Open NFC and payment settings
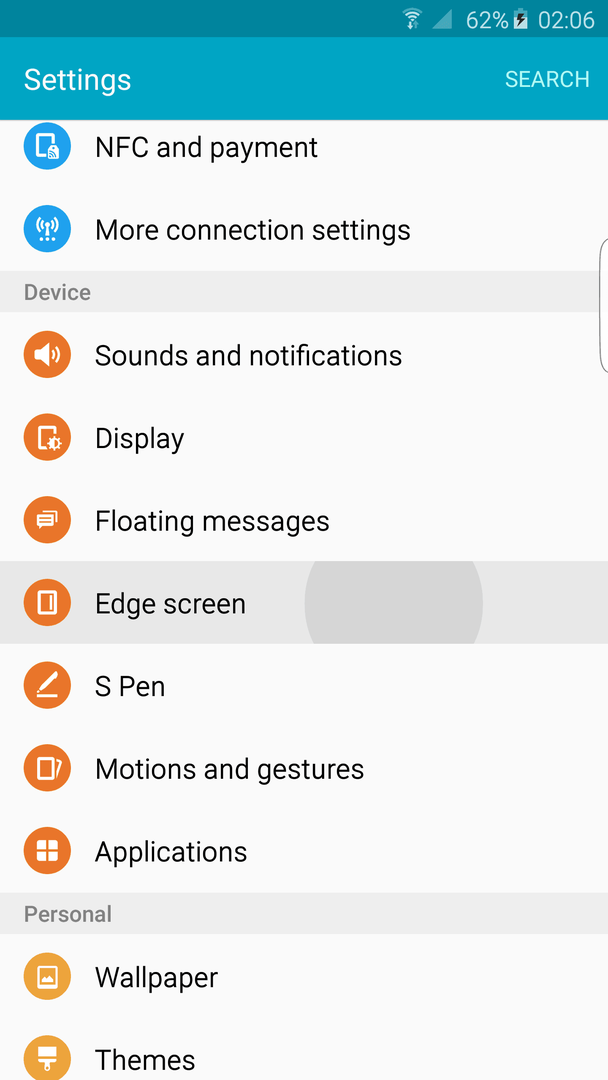Viewport: 608px width, 1080px height. pyautogui.click(x=304, y=147)
